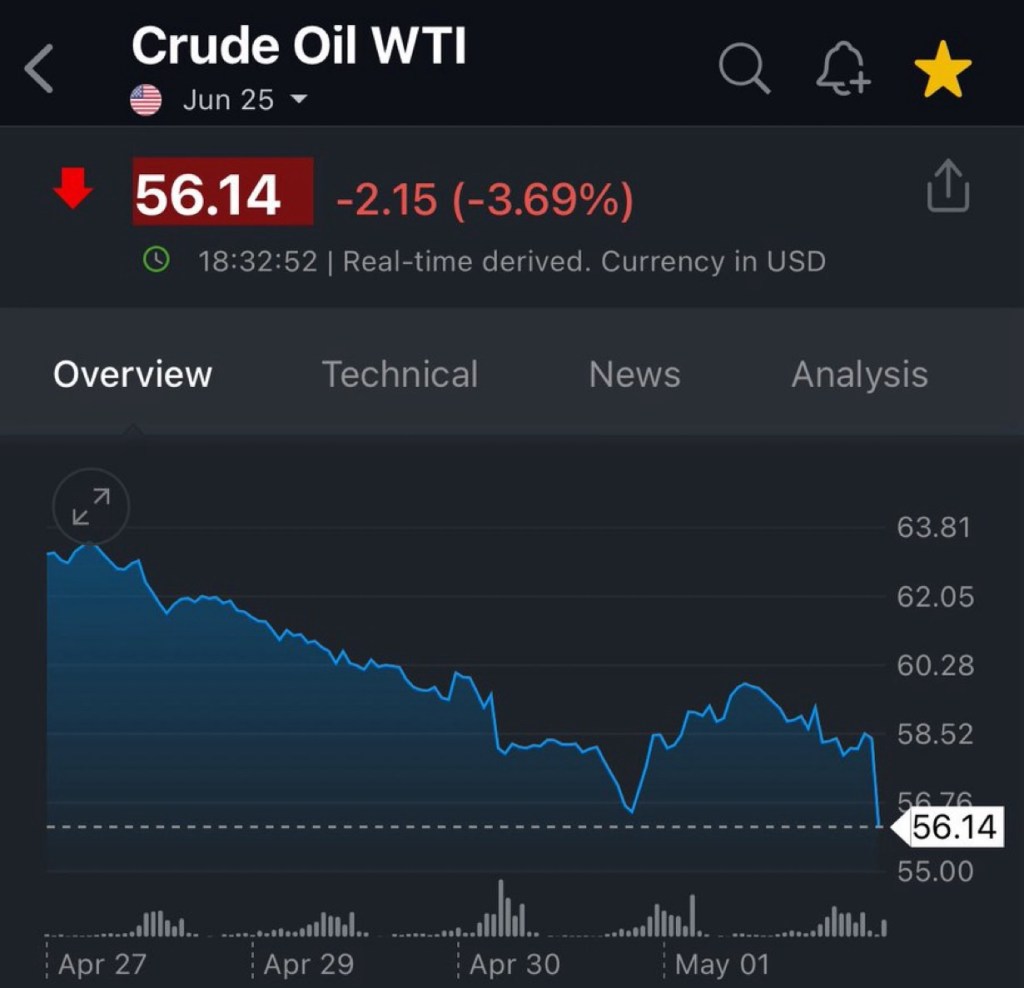Expand the chart to full screen
The width and height of the screenshot is (1024, 988).
(x=91, y=507)
